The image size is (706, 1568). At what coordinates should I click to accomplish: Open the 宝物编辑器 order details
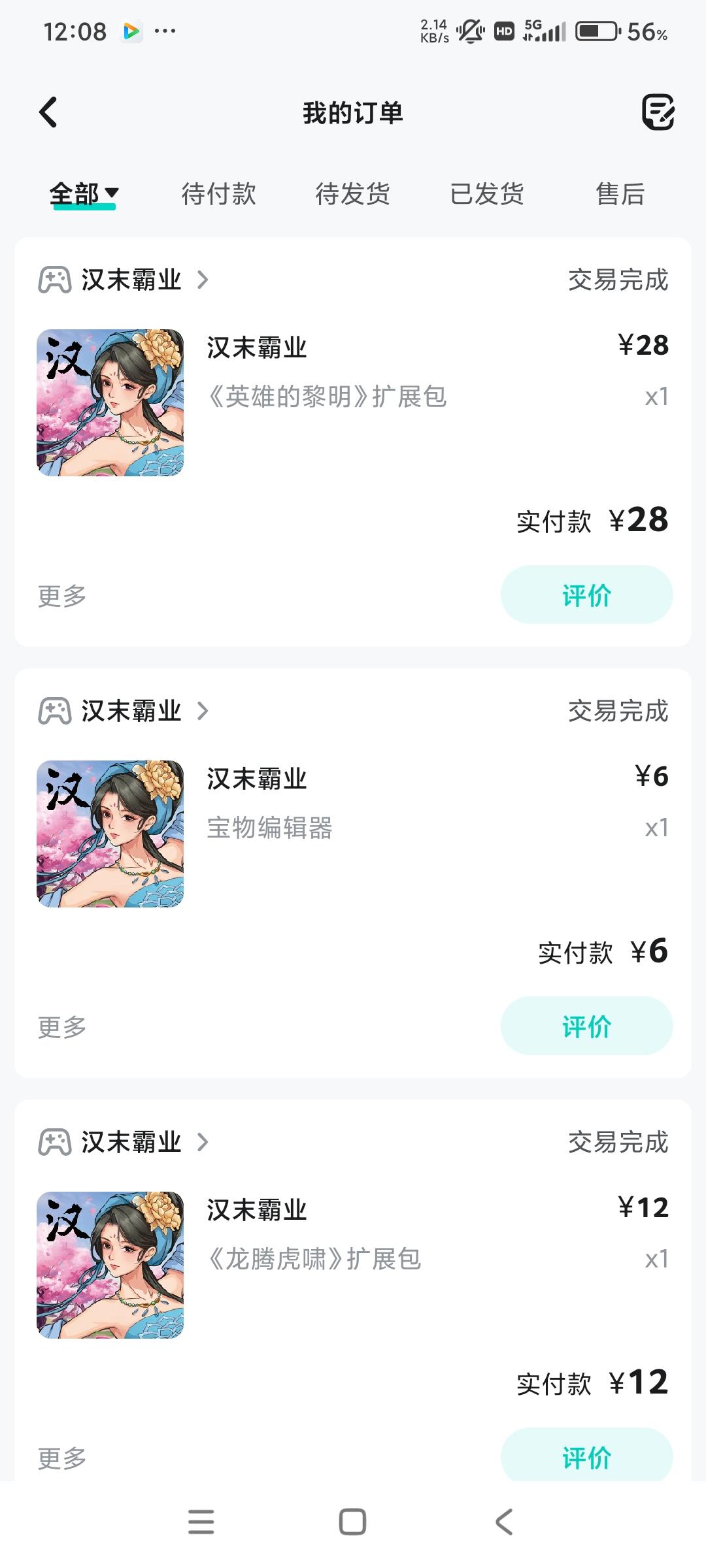(x=353, y=834)
